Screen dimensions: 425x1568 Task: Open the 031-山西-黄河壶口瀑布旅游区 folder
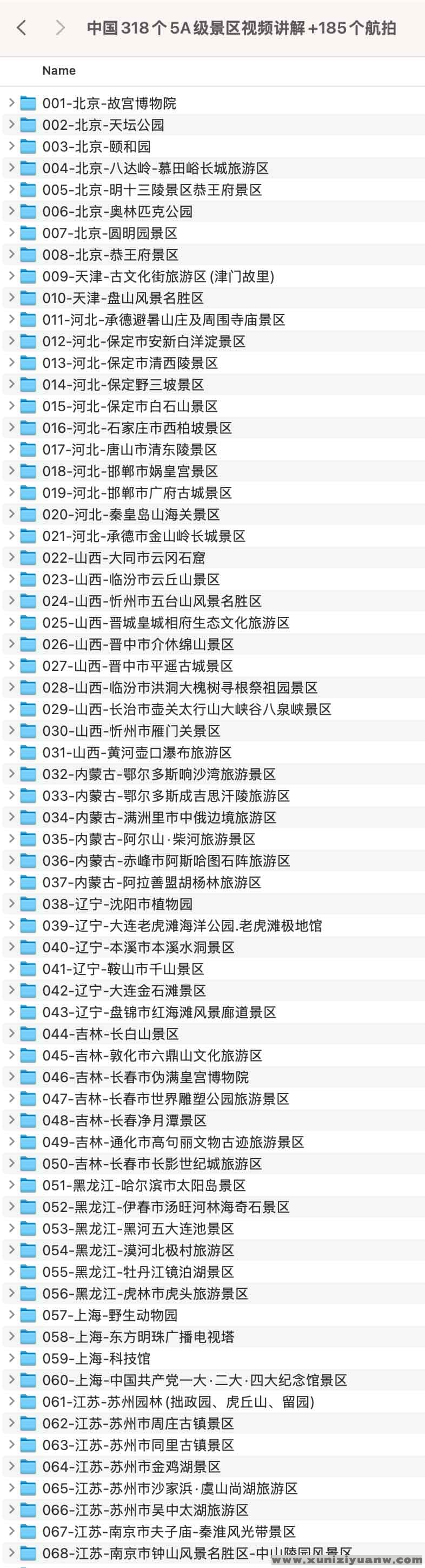[x=137, y=752]
